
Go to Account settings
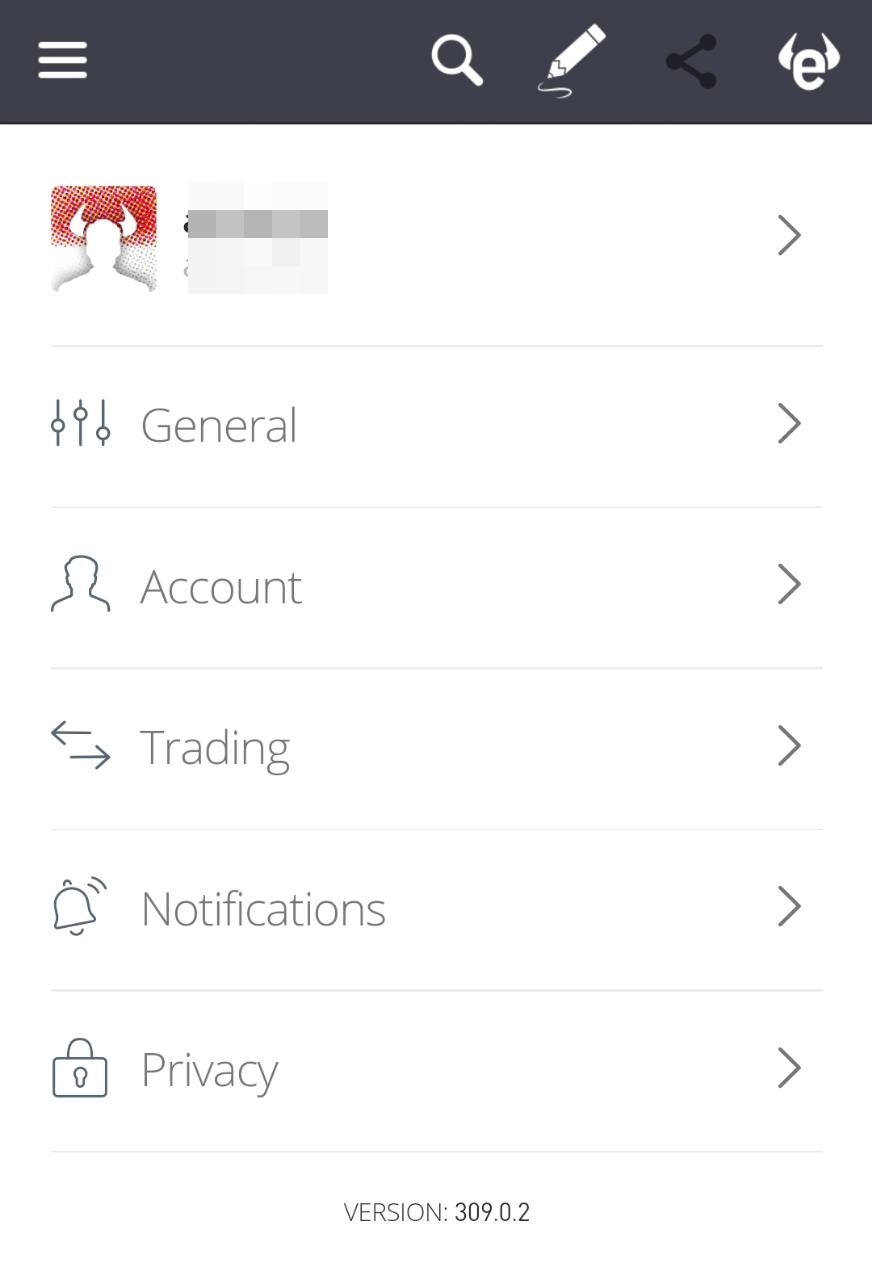436,586
